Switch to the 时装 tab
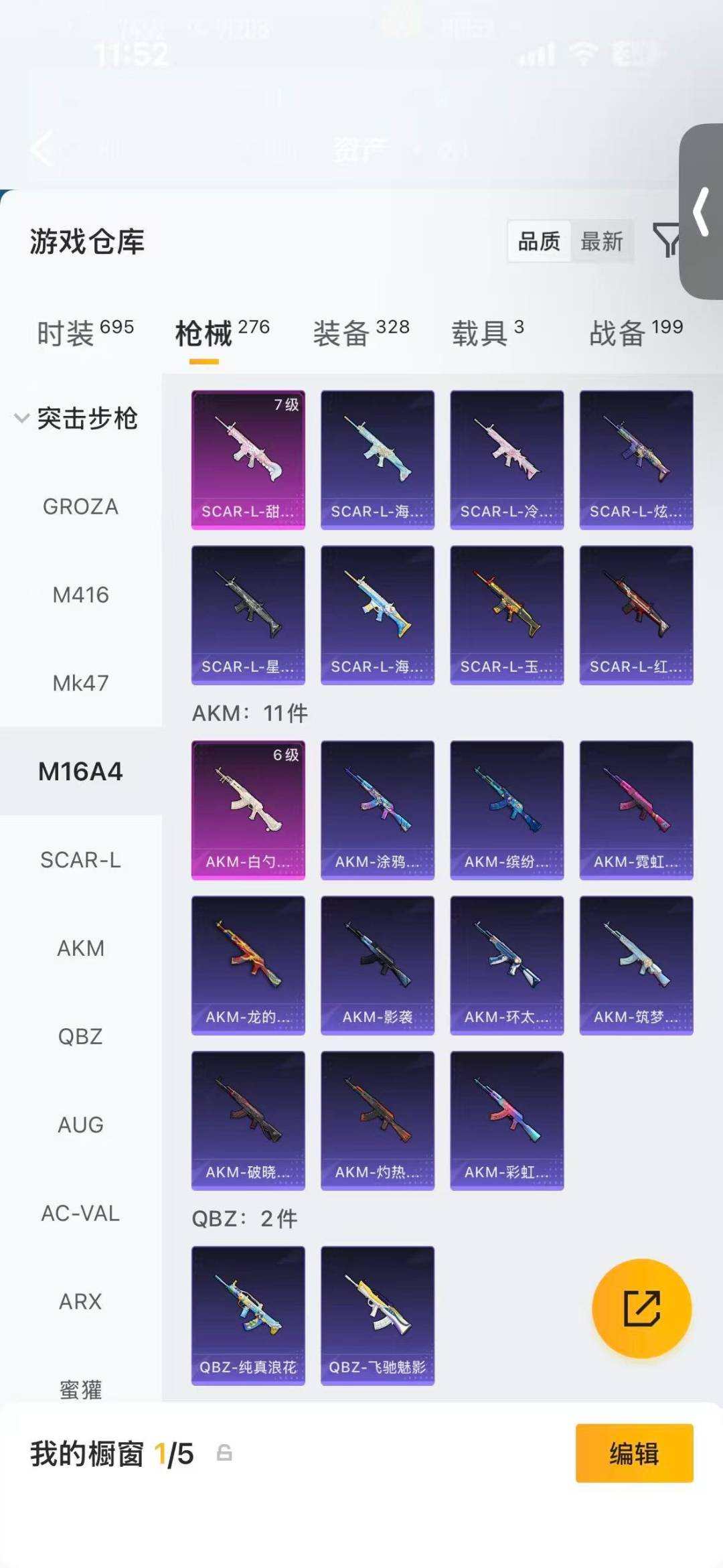The width and height of the screenshot is (723, 1568). pos(85,333)
